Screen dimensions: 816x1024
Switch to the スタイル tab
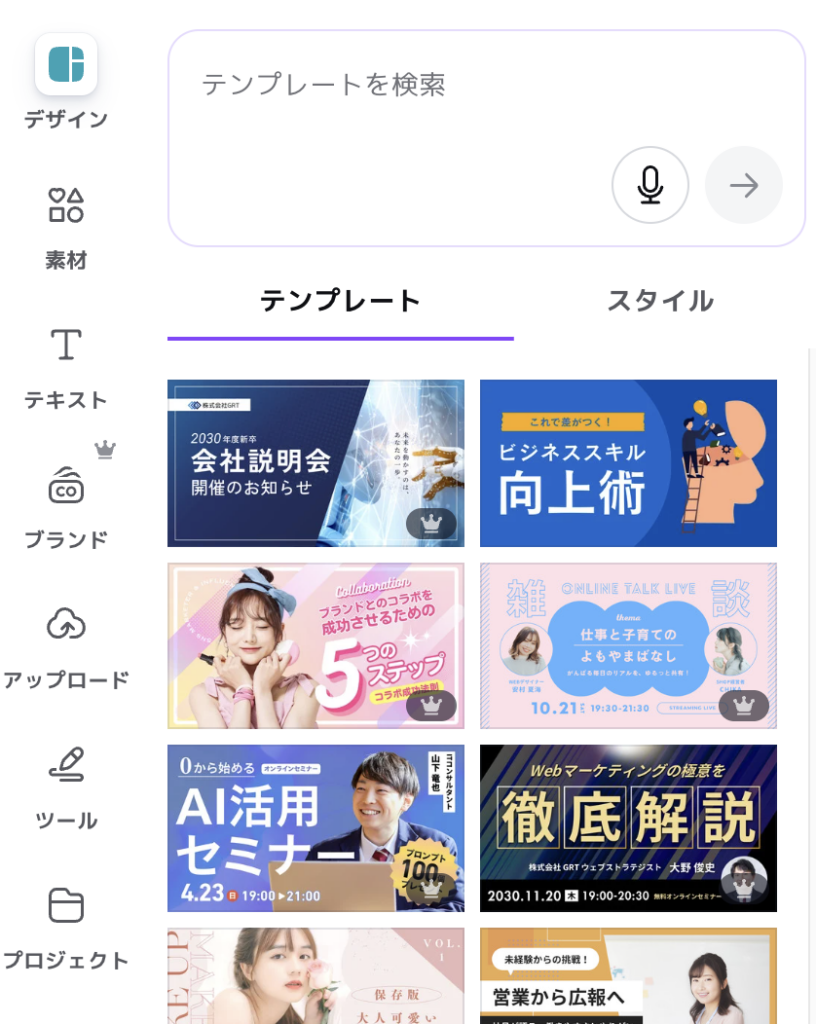click(x=660, y=301)
